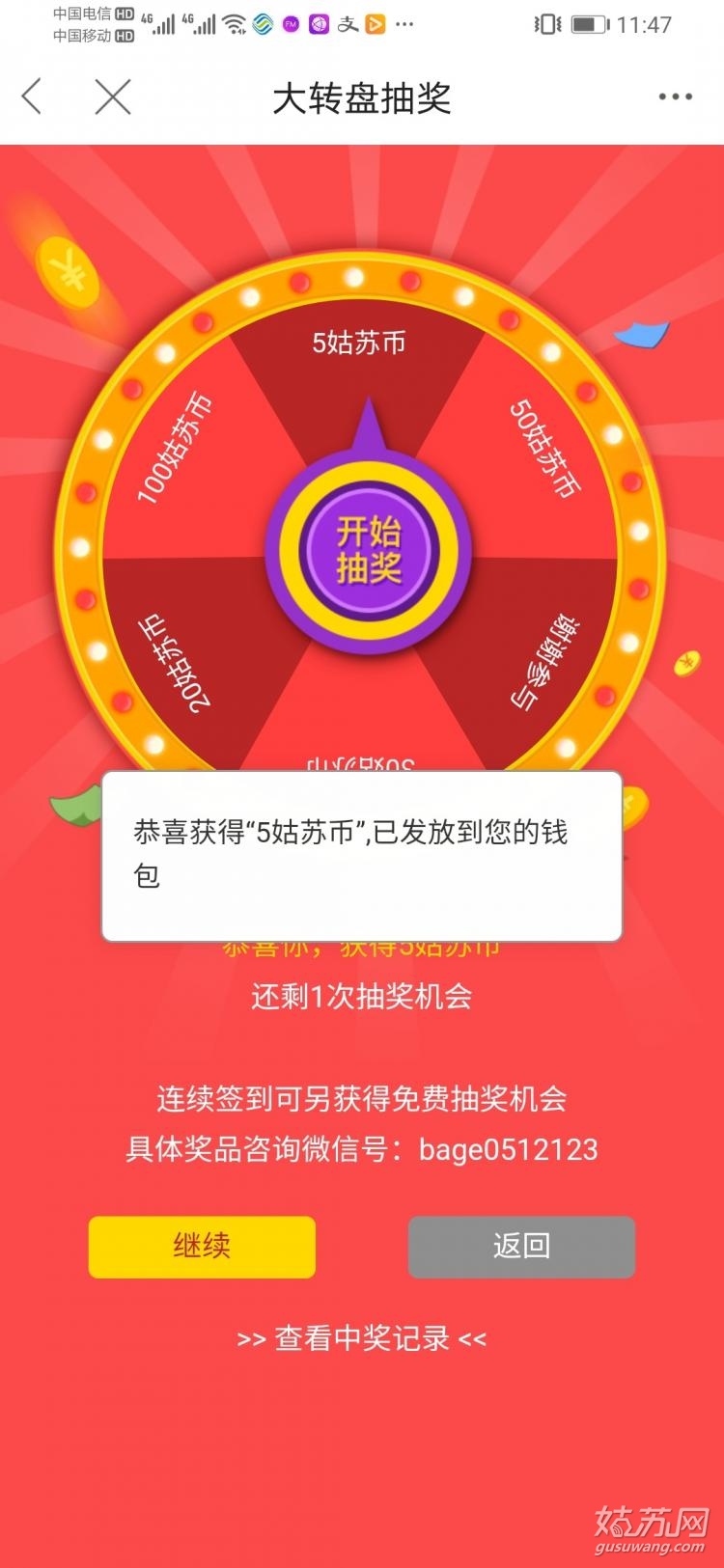The height and width of the screenshot is (1568, 724).
Task: Tap the 开始抽奖 spin button
Action: (x=368, y=550)
